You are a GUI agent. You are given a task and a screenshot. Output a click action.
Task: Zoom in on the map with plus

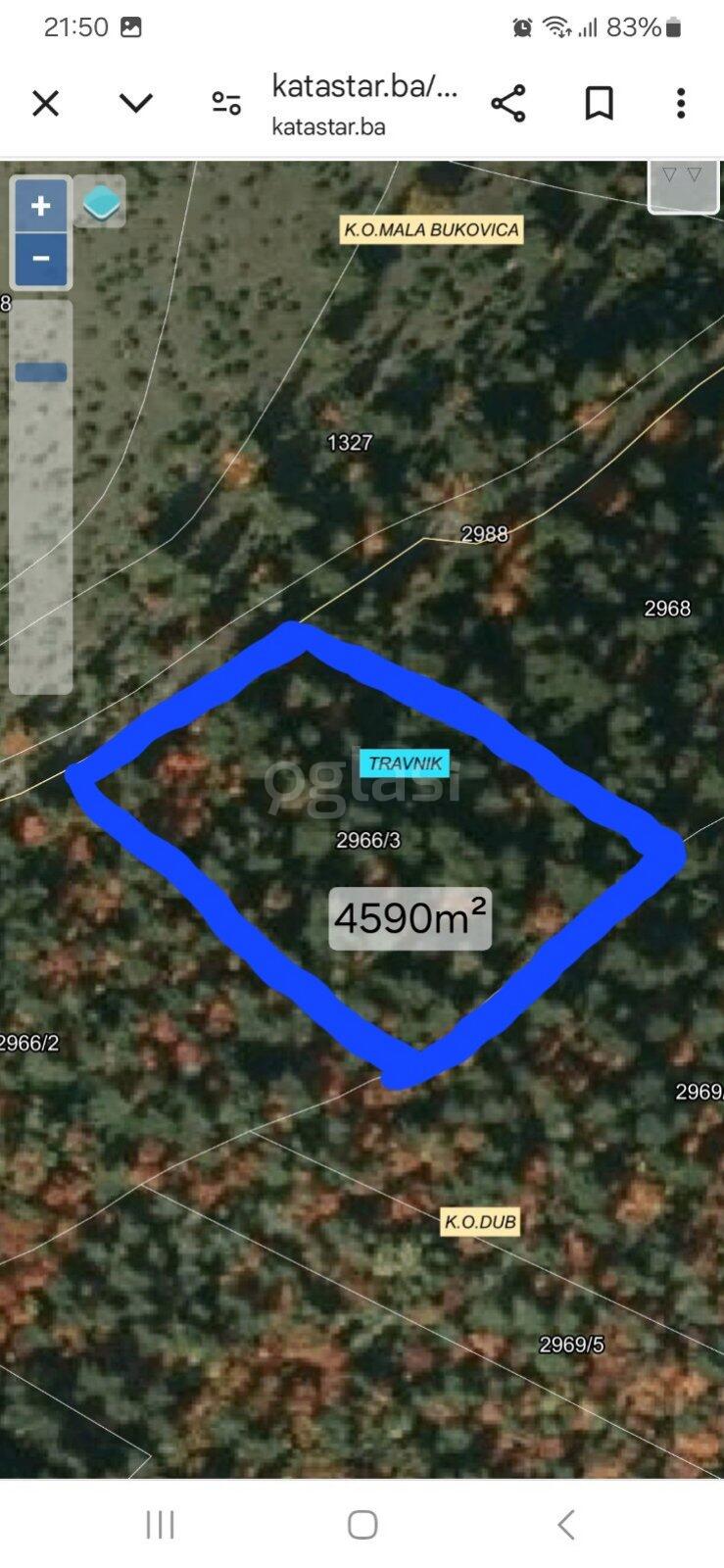click(41, 206)
